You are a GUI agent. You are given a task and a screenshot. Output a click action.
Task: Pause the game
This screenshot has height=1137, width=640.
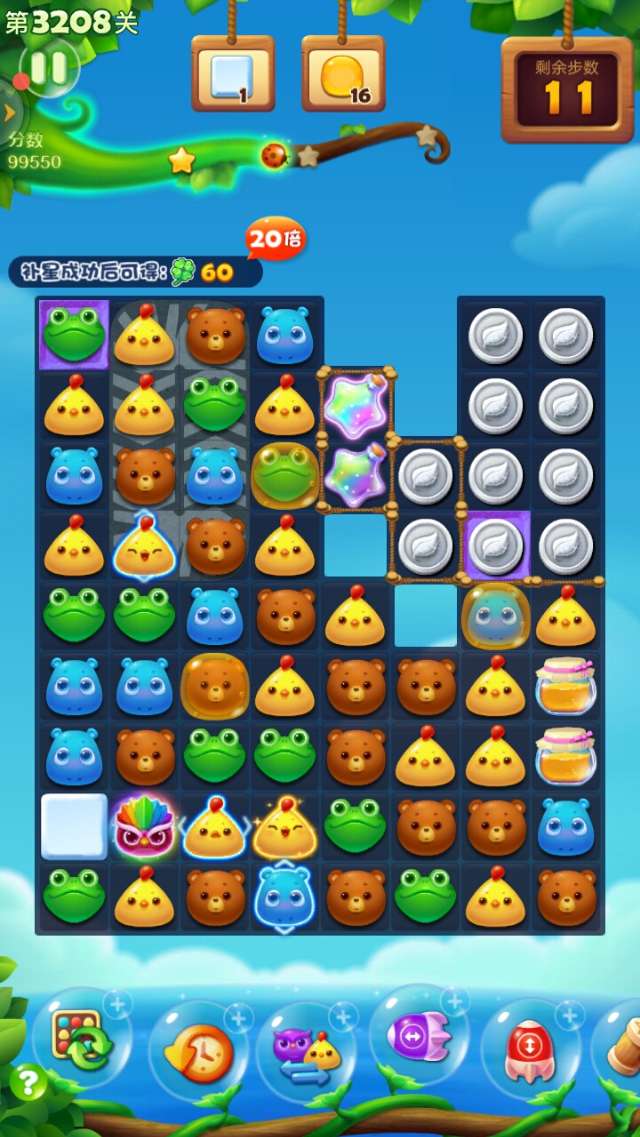(48, 68)
